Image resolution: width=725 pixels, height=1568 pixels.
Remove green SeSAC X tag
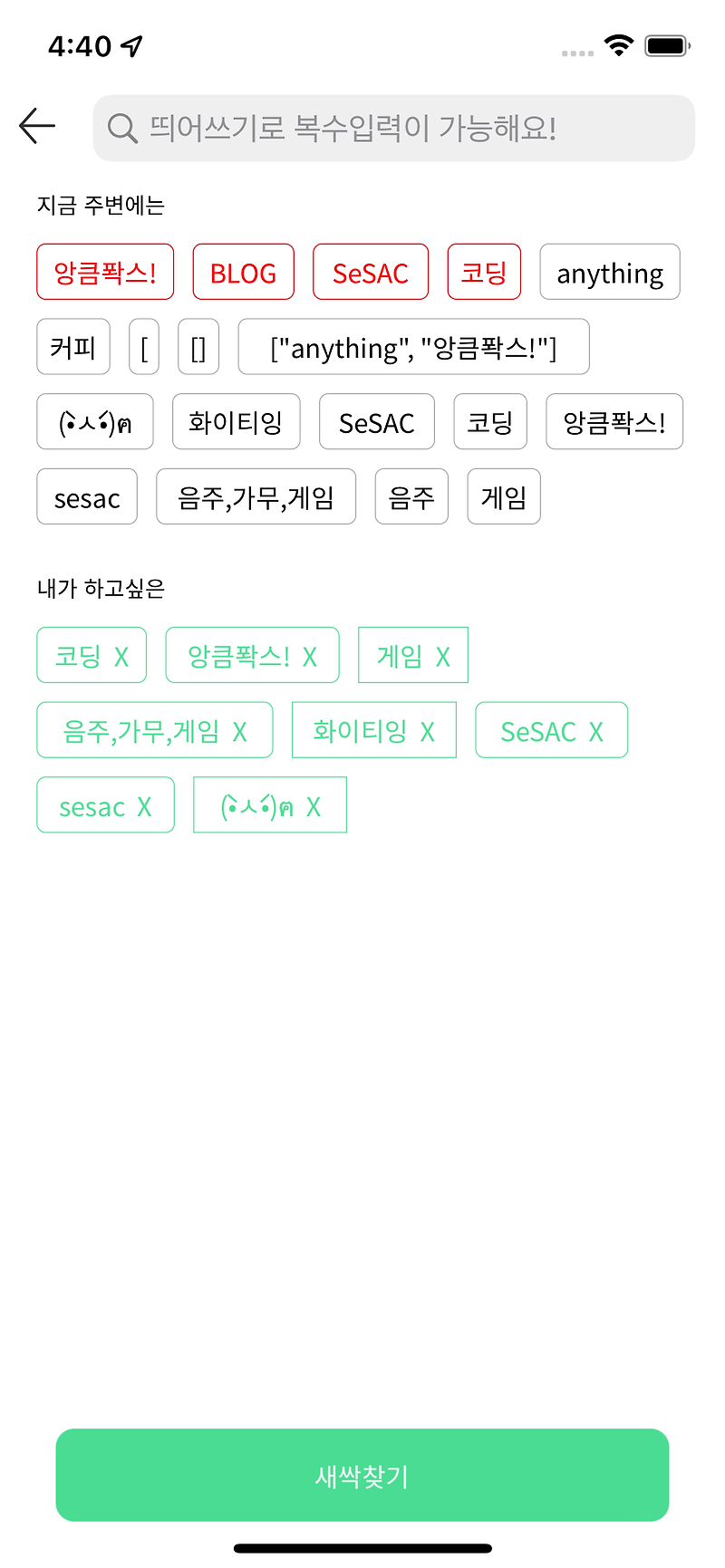click(552, 730)
